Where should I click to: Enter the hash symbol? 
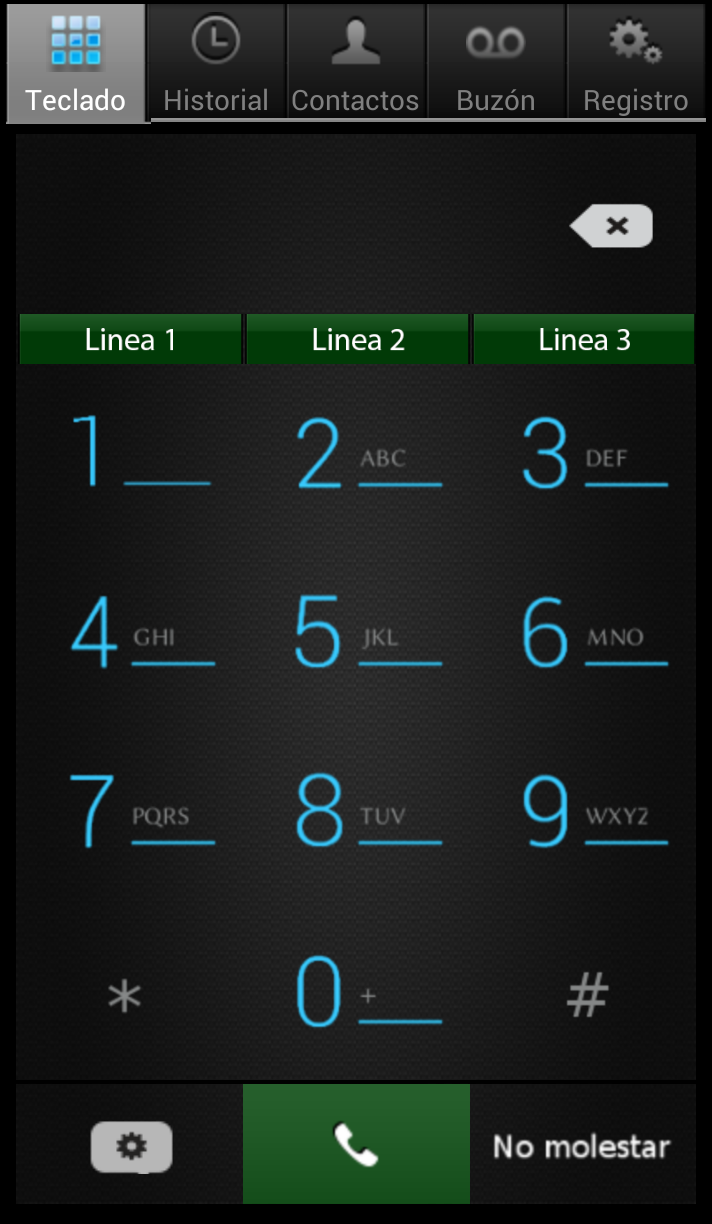(x=587, y=995)
